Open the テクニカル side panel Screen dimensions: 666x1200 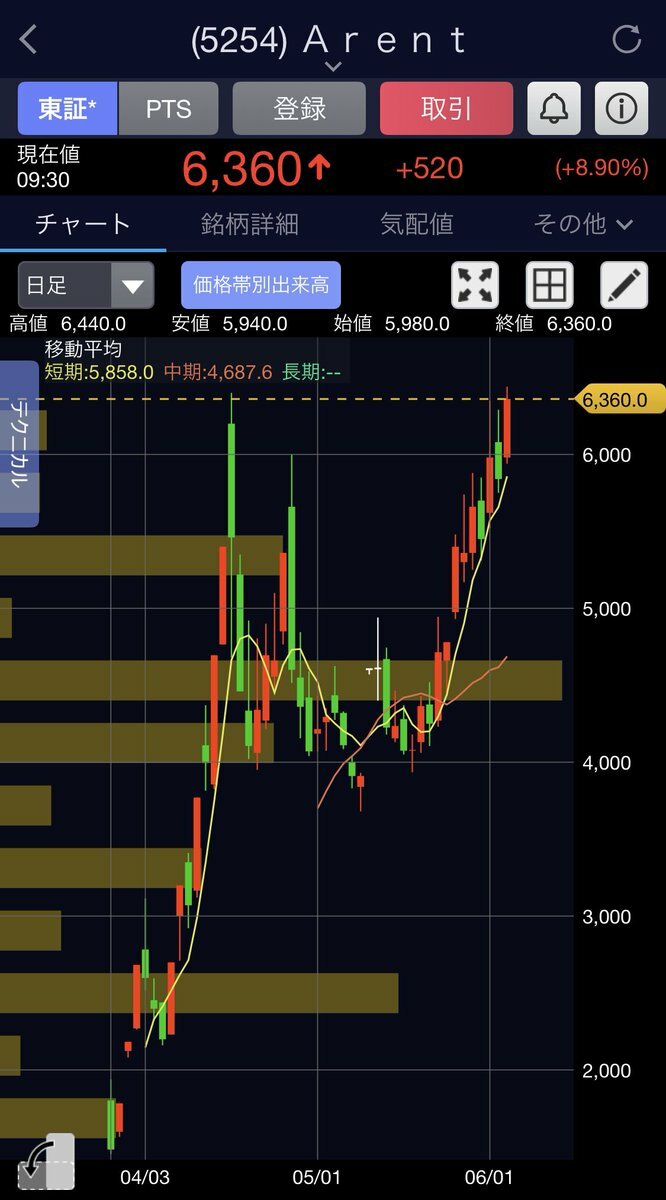(18, 443)
